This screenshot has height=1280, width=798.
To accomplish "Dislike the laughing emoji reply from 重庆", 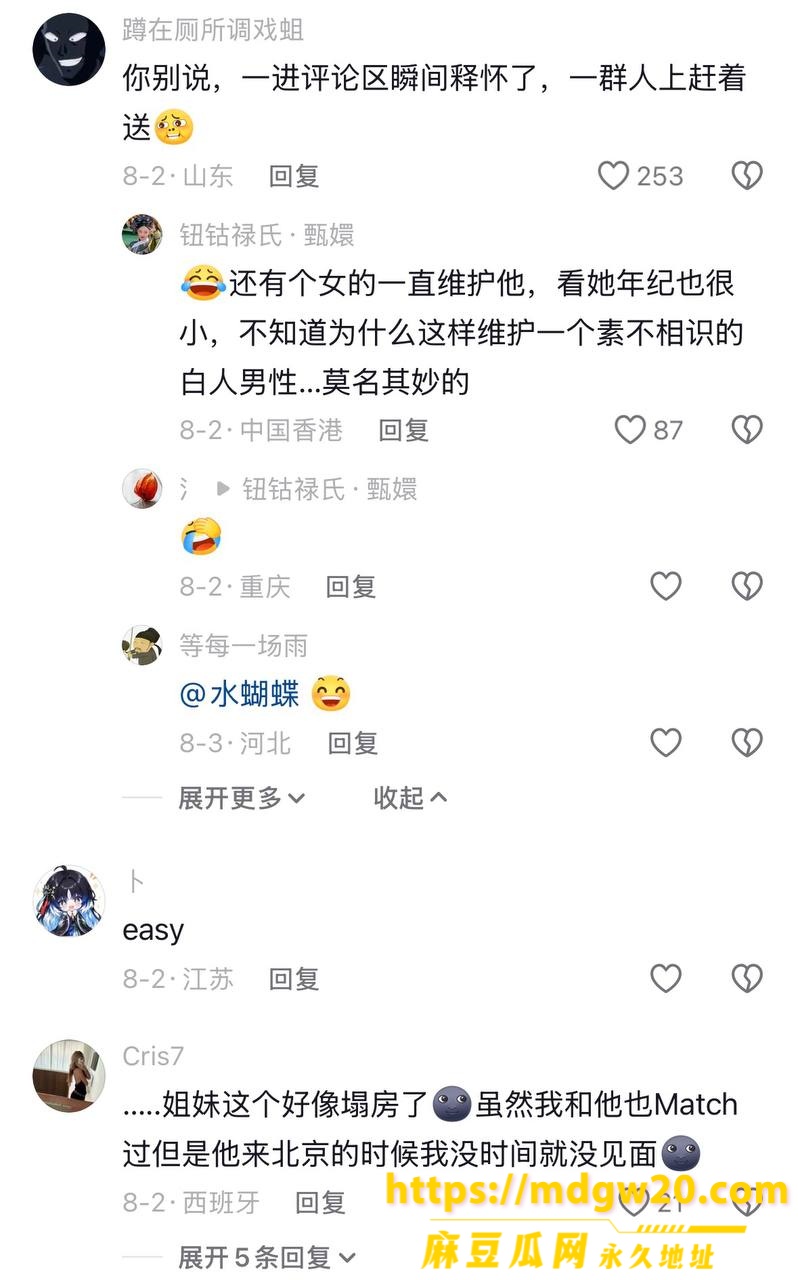I will (747, 586).
